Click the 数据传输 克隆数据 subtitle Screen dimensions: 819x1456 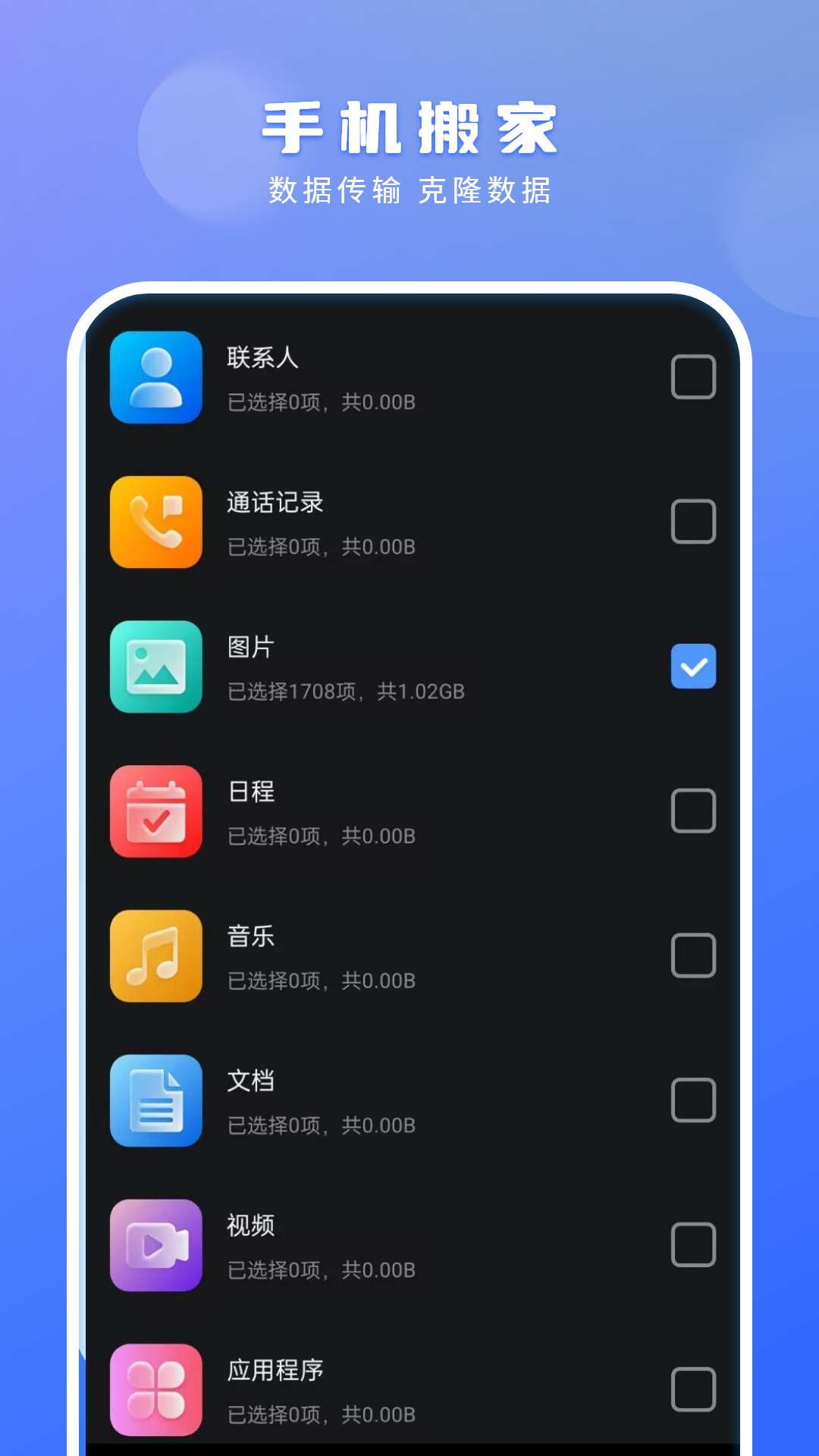409,192
